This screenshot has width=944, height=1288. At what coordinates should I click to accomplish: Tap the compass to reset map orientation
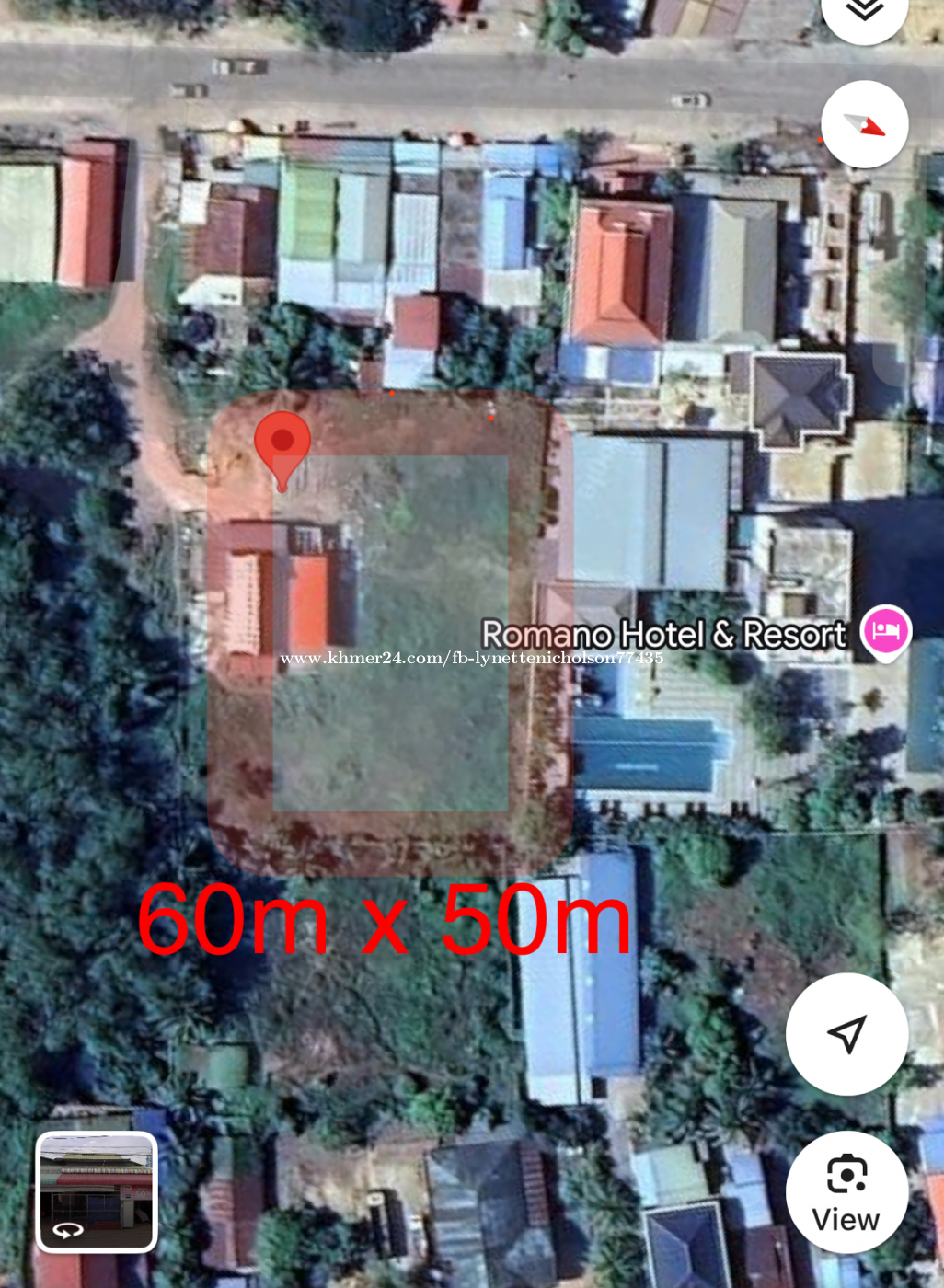(x=864, y=124)
